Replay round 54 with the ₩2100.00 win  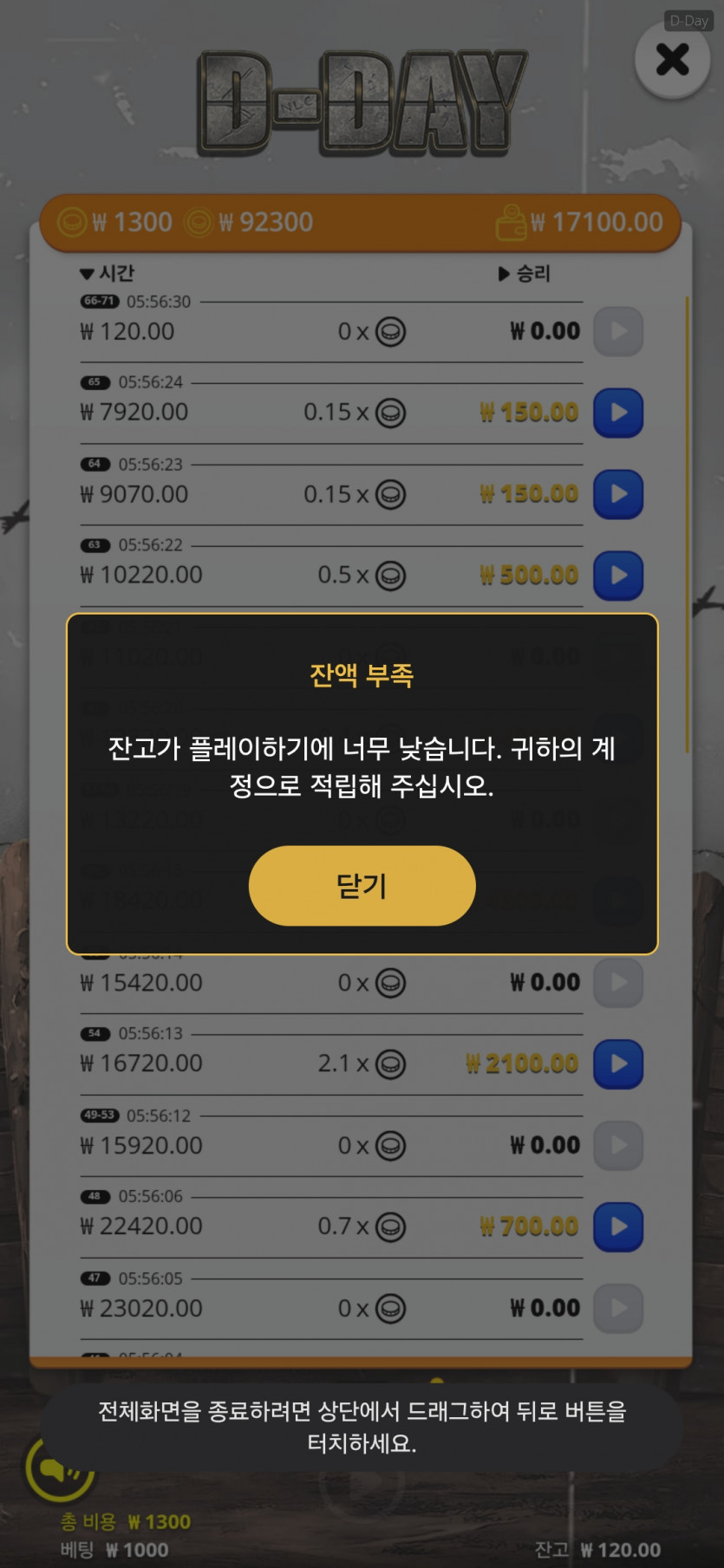point(617,1064)
